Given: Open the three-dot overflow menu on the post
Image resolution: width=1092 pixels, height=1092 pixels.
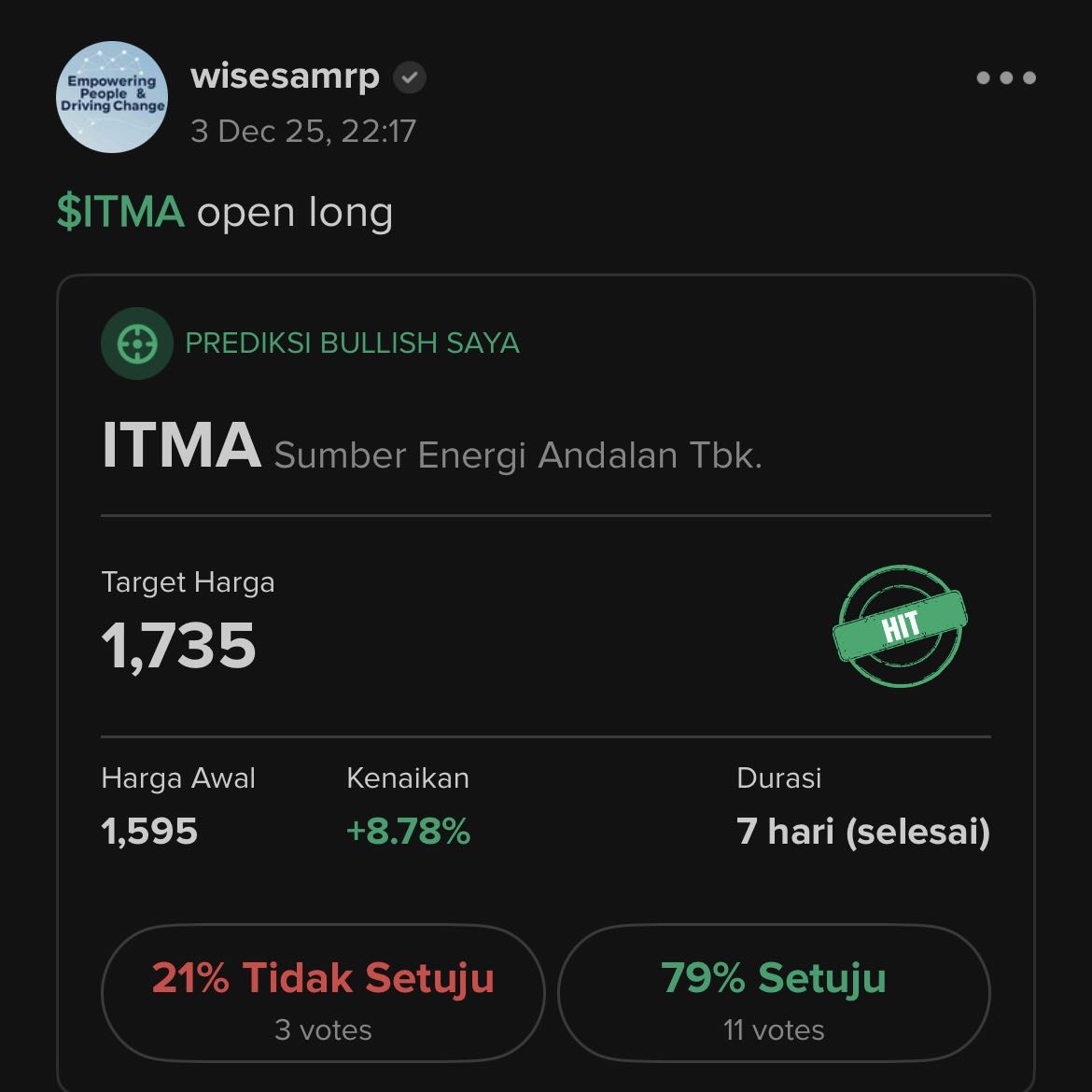Looking at the screenshot, I should (x=1005, y=78).
